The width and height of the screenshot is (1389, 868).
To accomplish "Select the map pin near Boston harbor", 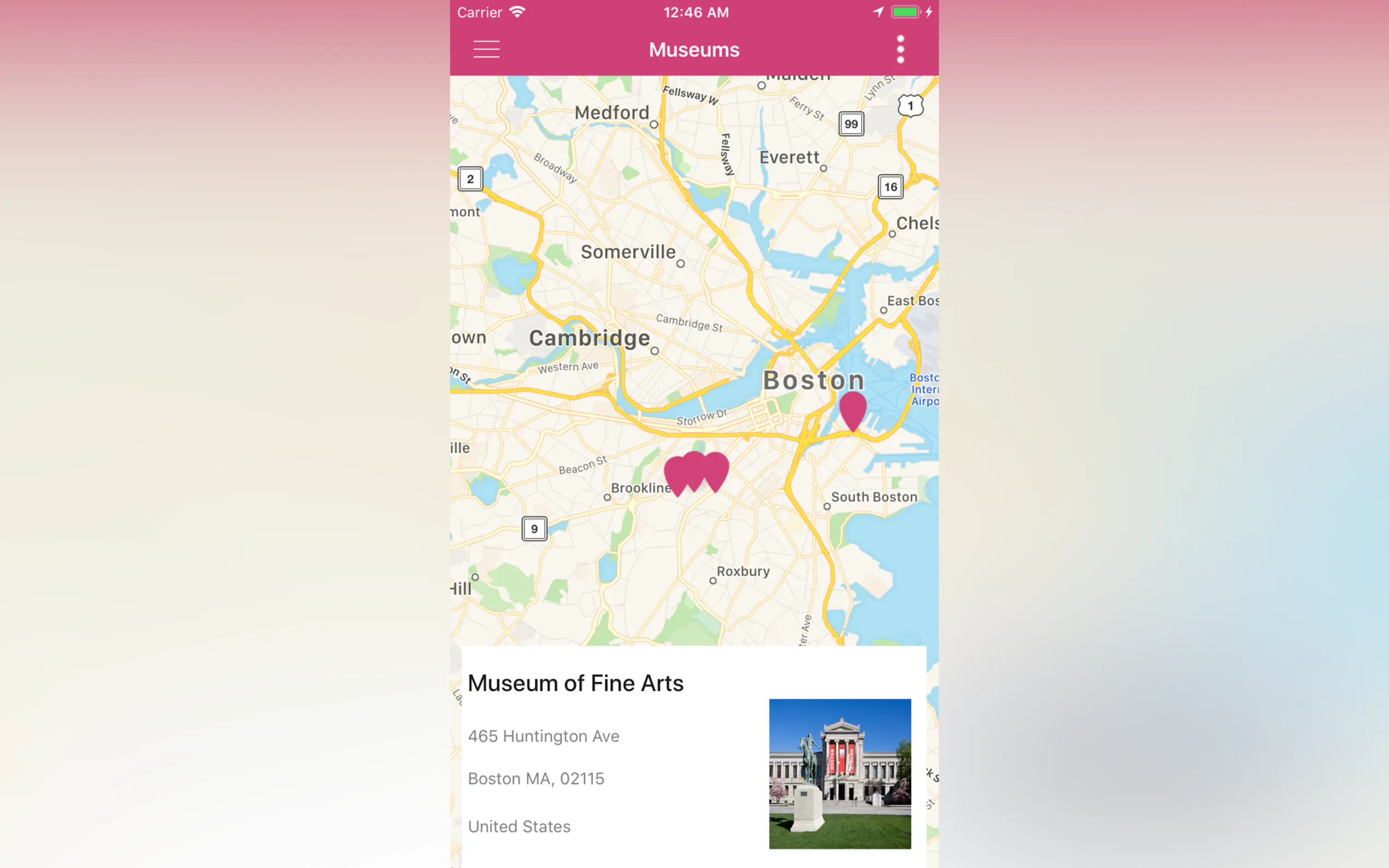I will (x=852, y=409).
